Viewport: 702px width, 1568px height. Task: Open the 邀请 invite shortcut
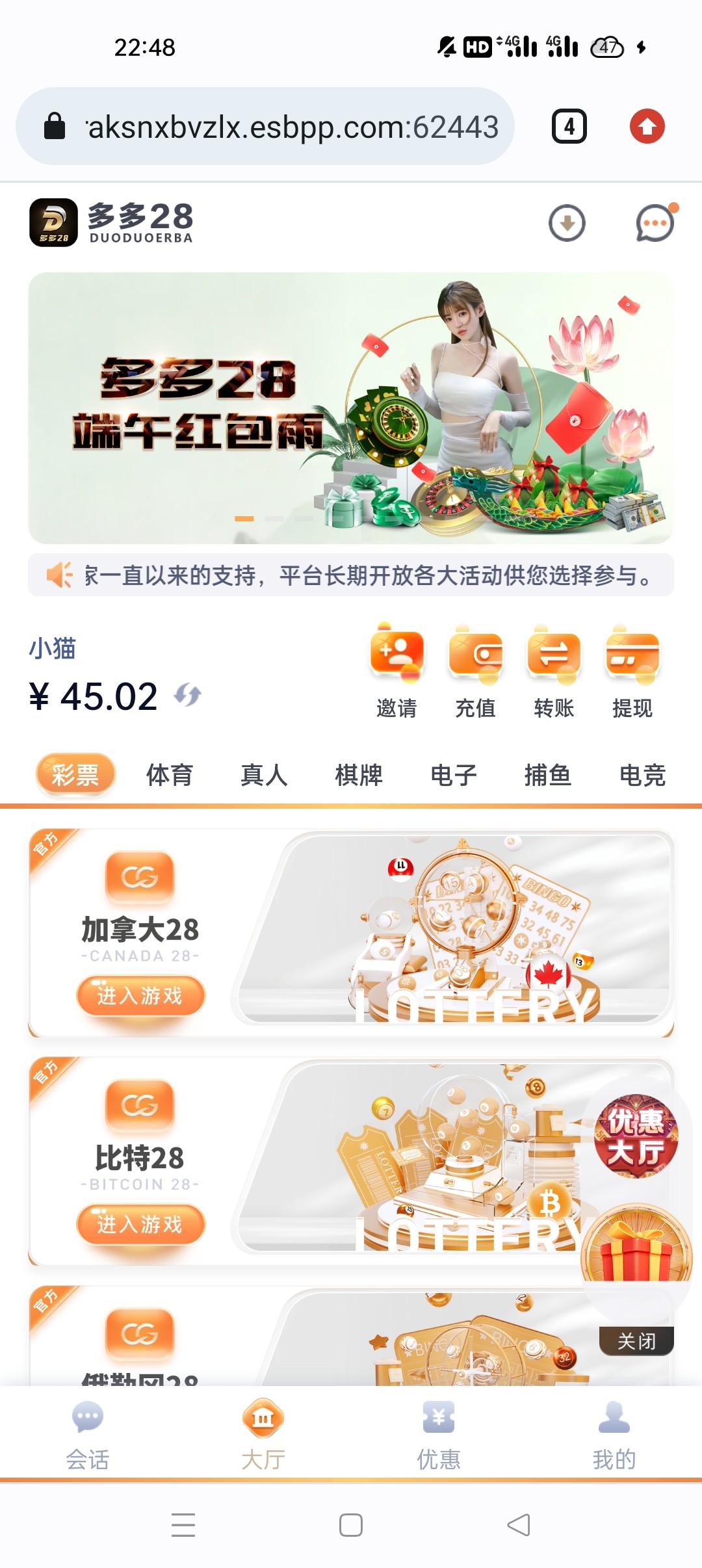click(396, 672)
